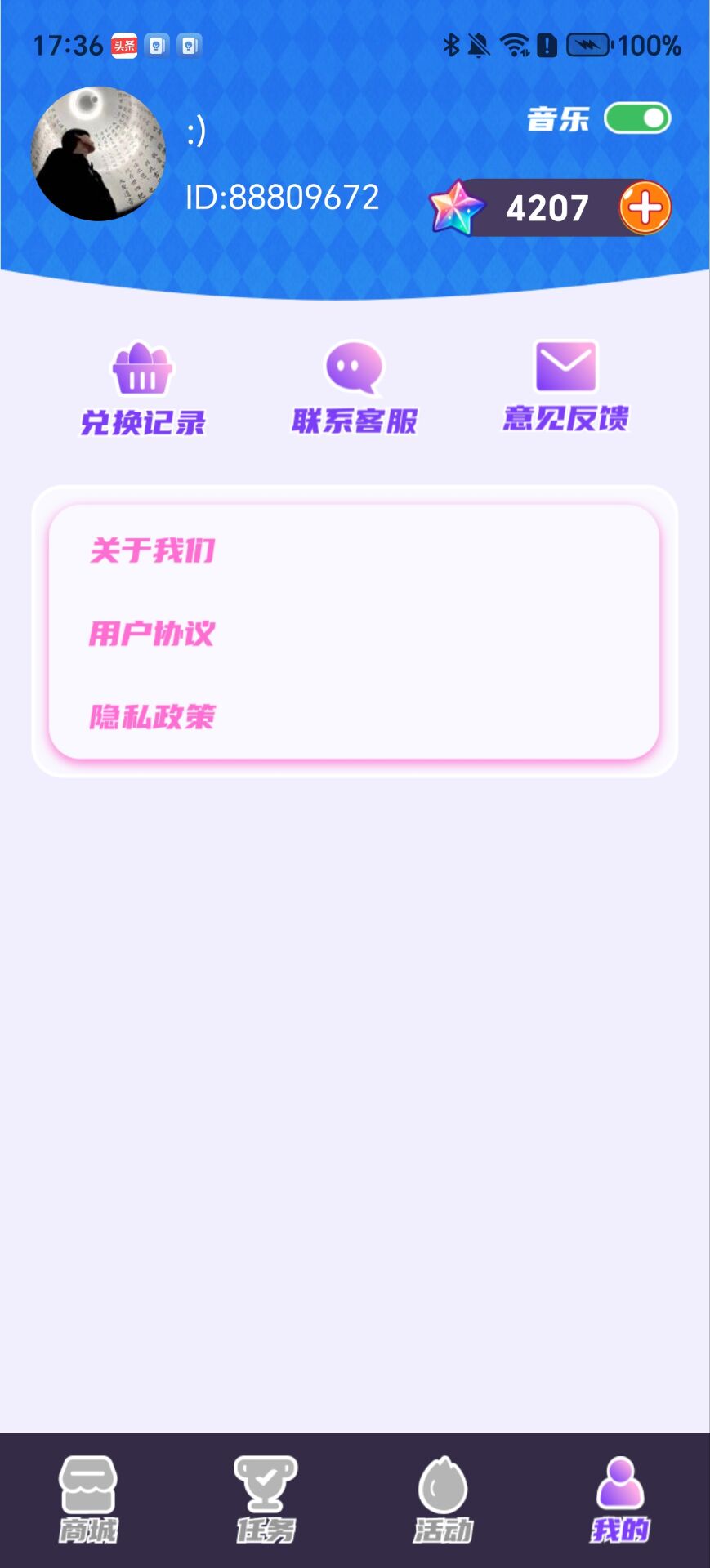
Task: Go to the 任务 tab
Action: pyautogui.click(x=266, y=1499)
